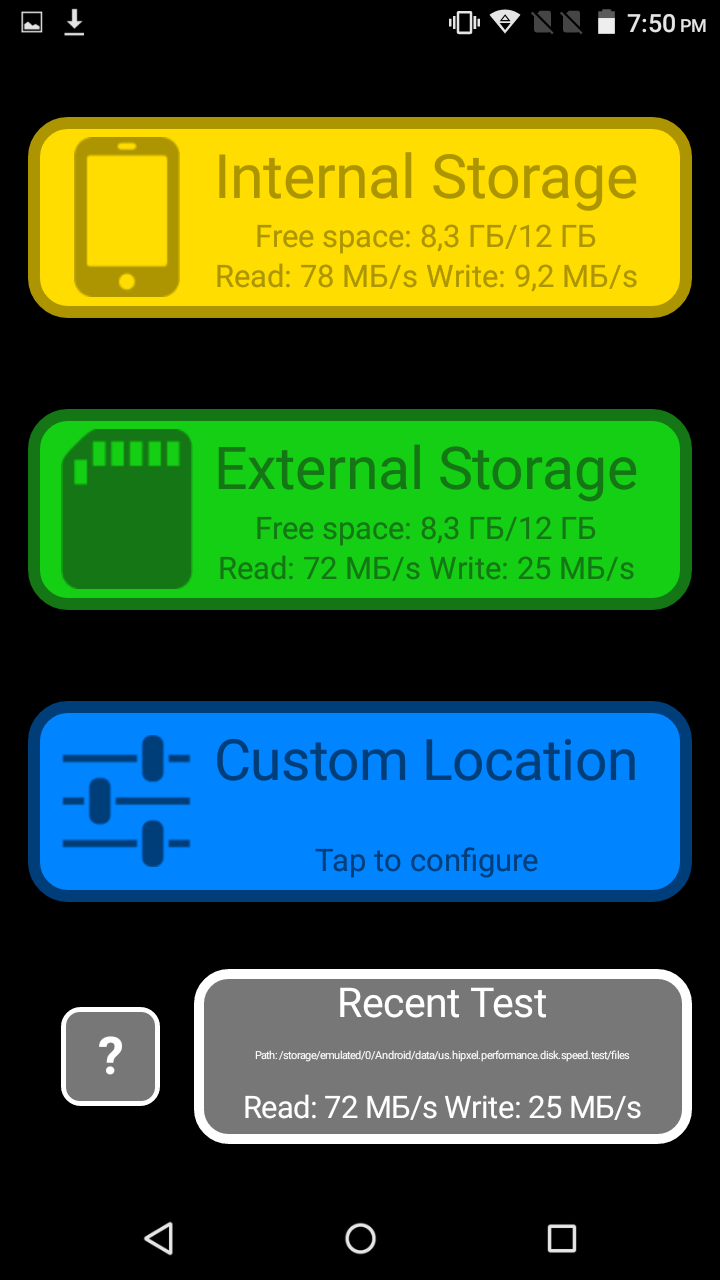View the Recent Test results
Screen dimensions: 720x1280
(x=442, y=1056)
